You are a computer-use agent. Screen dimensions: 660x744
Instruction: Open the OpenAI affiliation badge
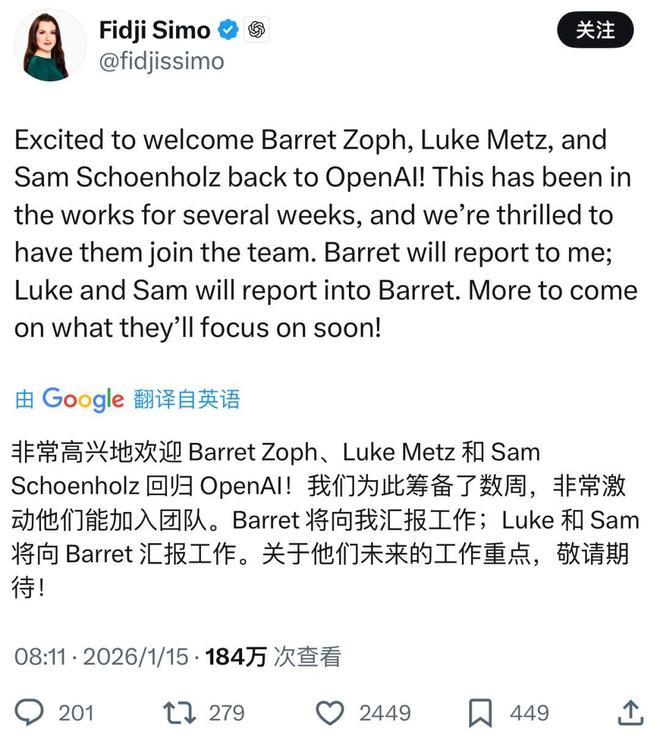click(x=256, y=30)
